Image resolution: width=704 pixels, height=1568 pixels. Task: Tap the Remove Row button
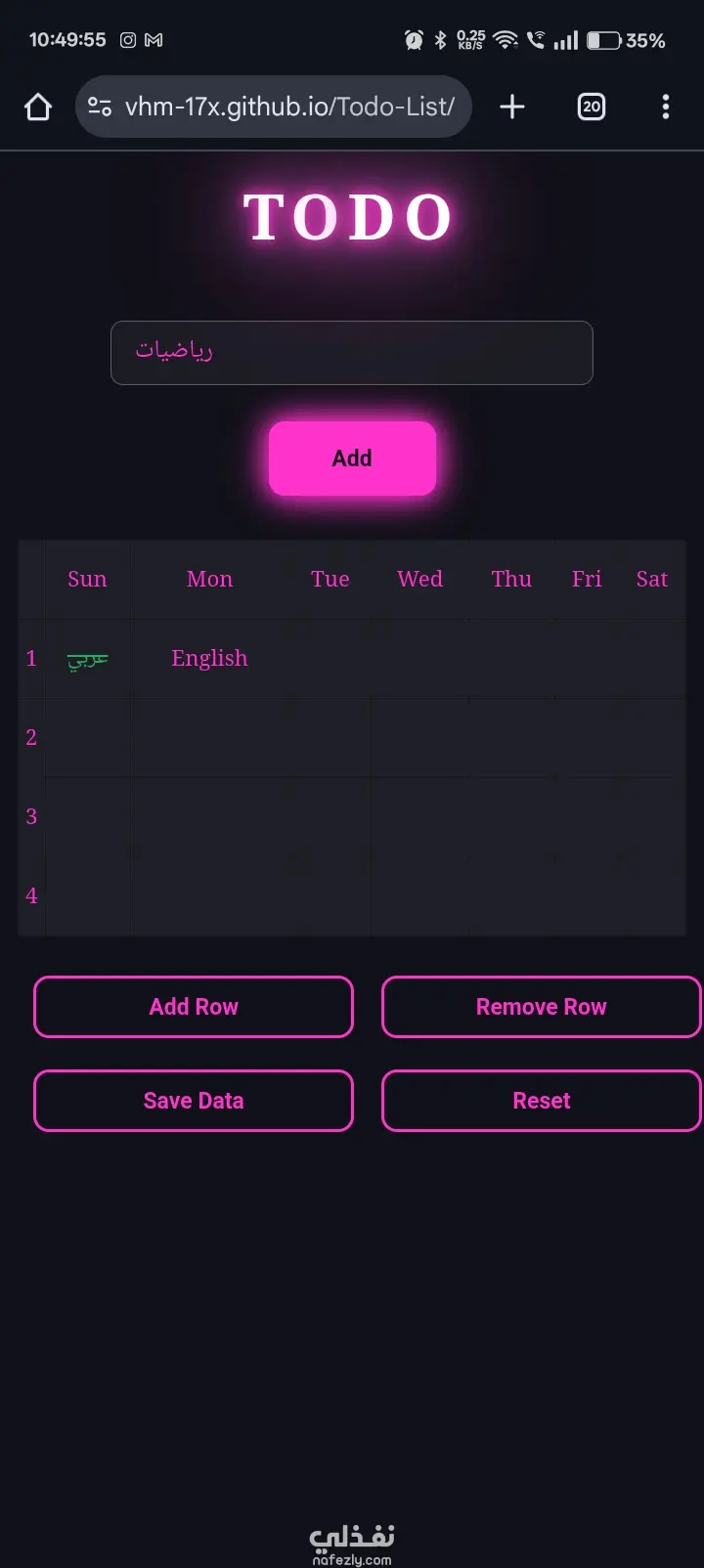tap(541, 1007)
